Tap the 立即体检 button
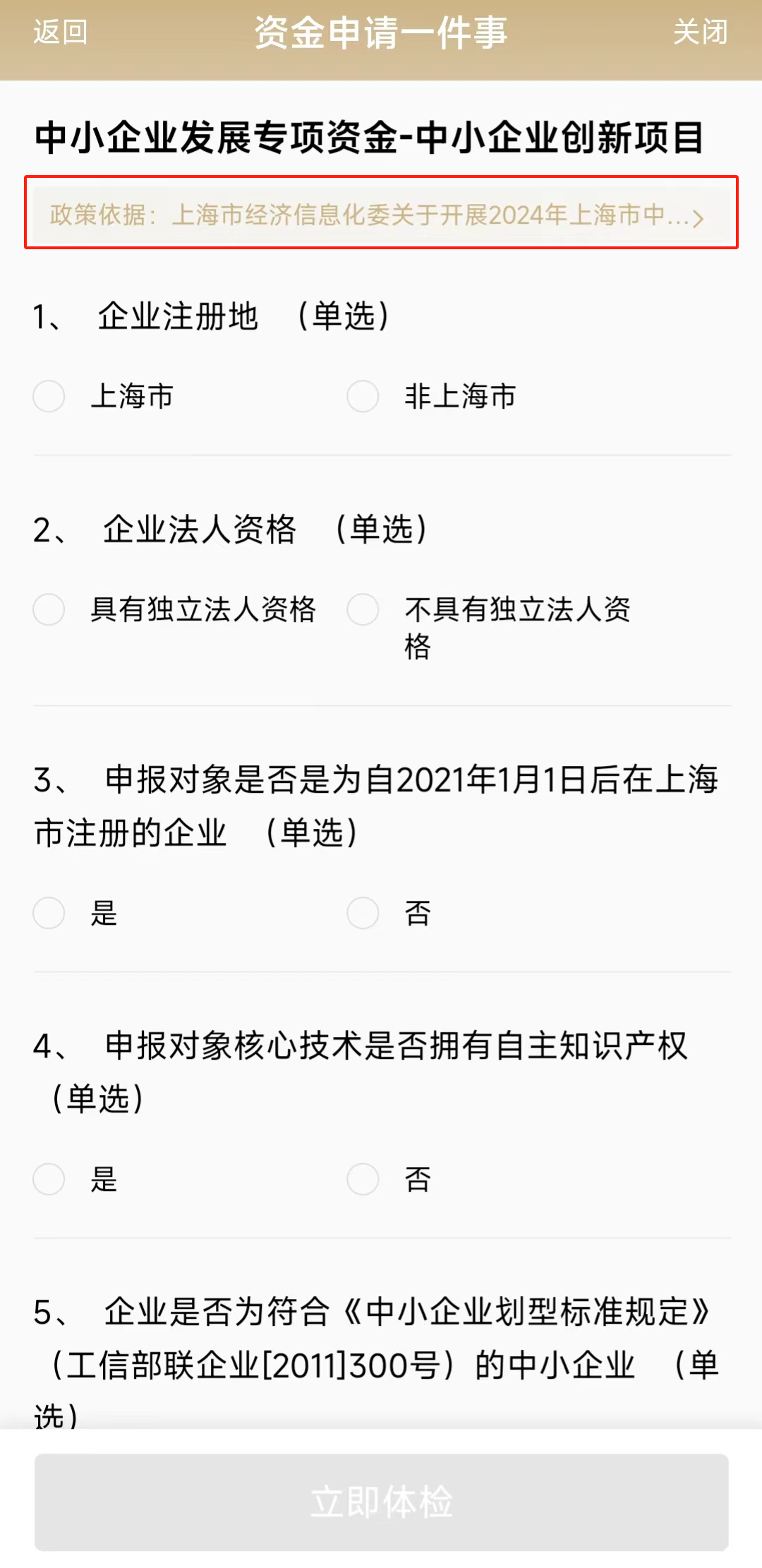 (x=381, y=1502)
